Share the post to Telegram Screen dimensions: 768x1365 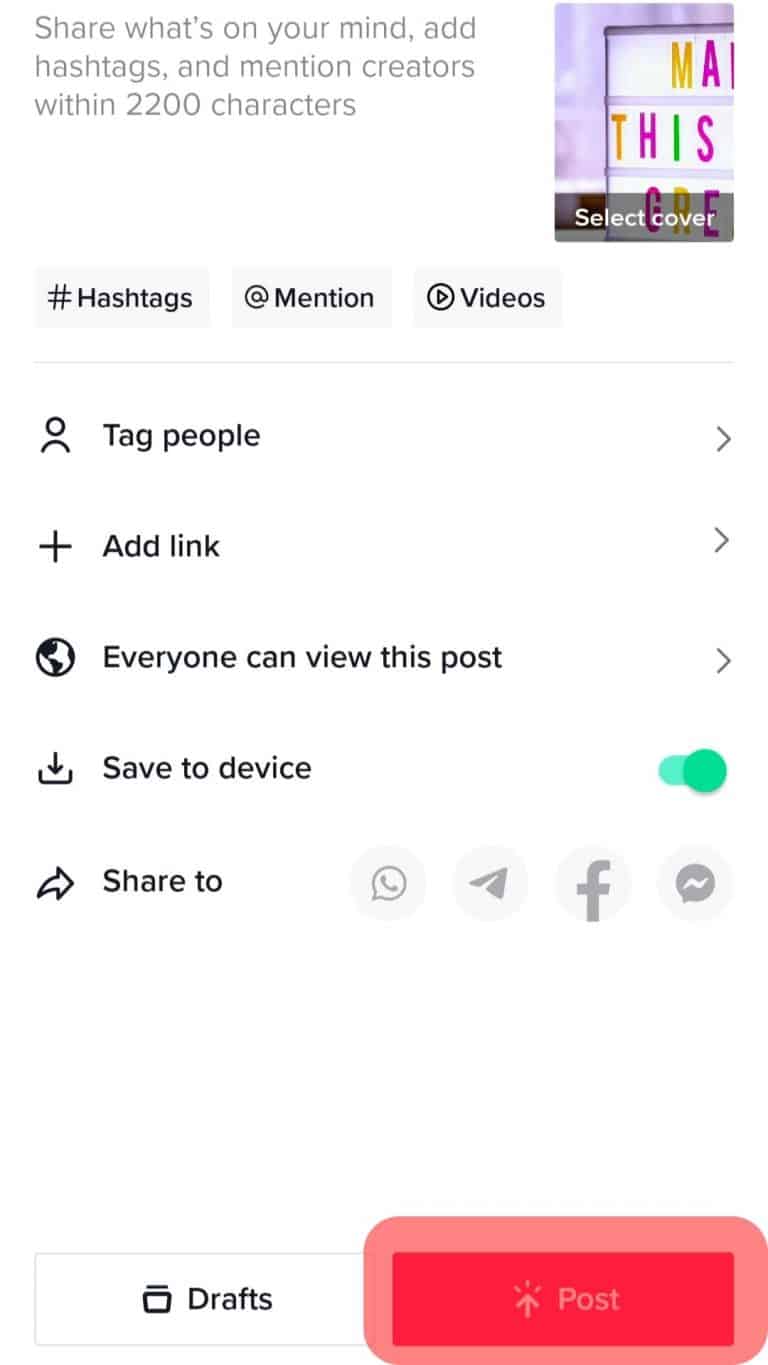490,883
